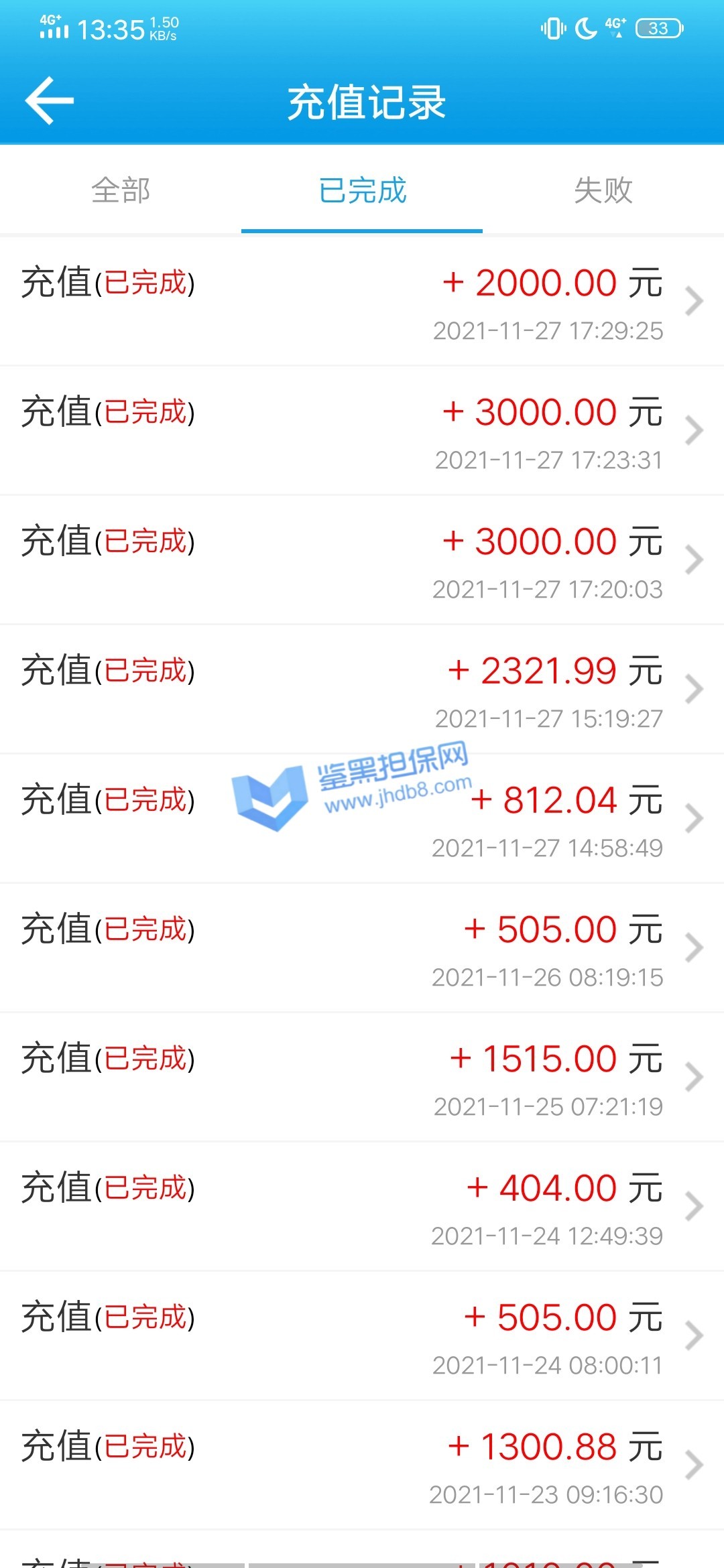The width and height of the screenshot is (724, 1568).
Task: Open the 505.00 元 record dated 2021-11-24
Action: pos(362,1336)
